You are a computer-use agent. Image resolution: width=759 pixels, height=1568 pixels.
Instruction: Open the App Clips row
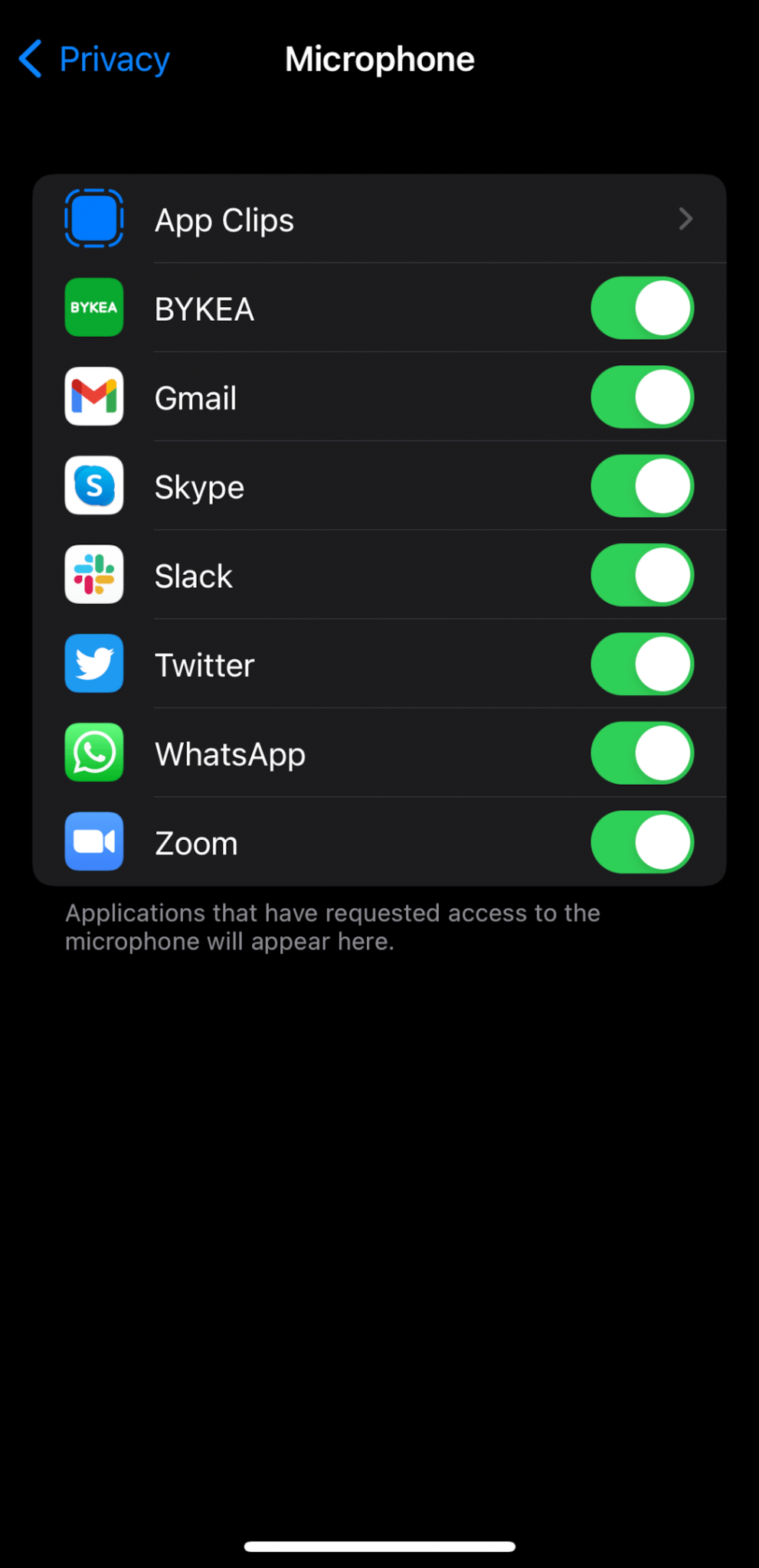[379, 219]
